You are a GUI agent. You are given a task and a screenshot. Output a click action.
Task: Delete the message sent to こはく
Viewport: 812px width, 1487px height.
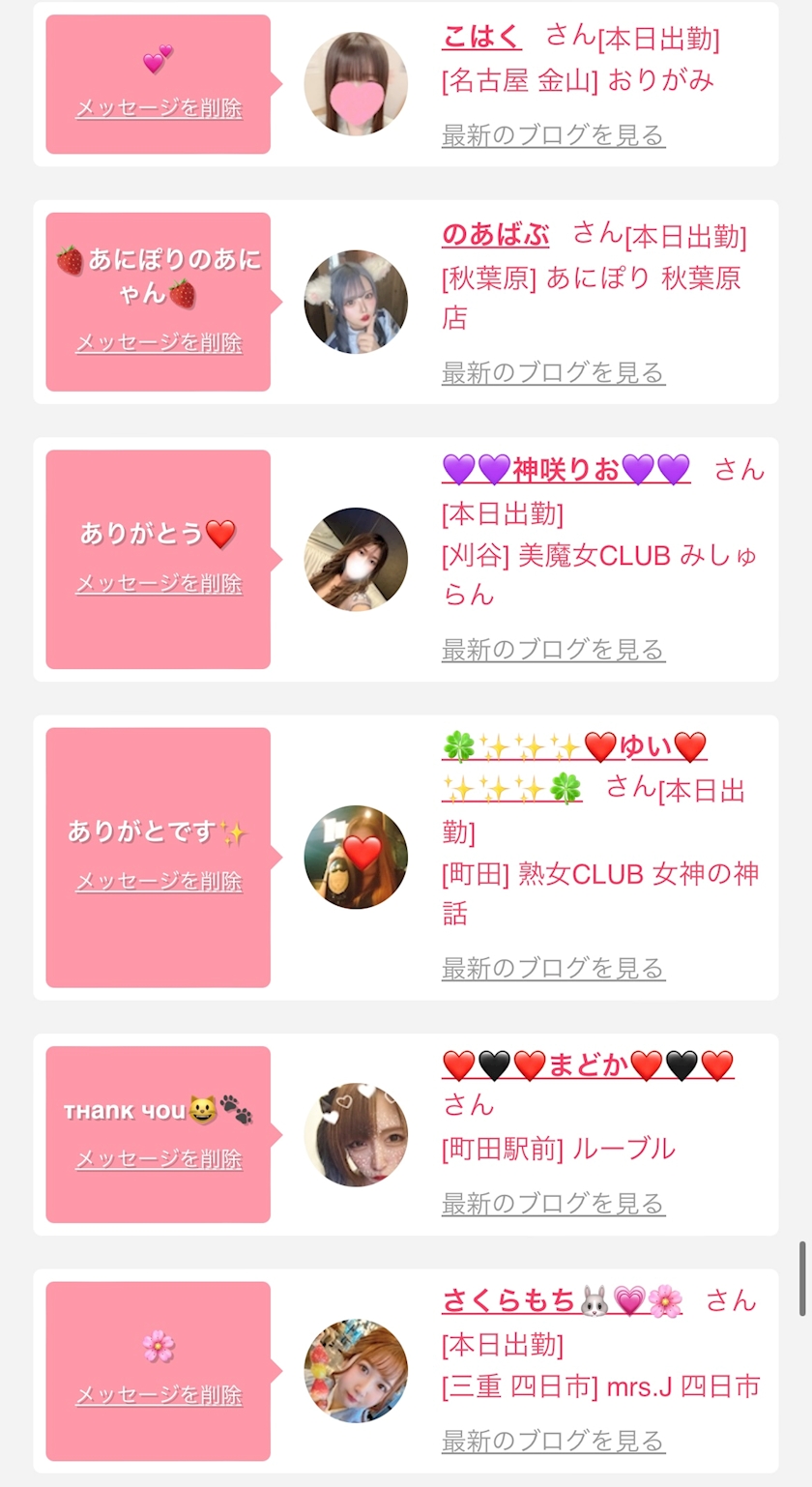pos(159,107)
